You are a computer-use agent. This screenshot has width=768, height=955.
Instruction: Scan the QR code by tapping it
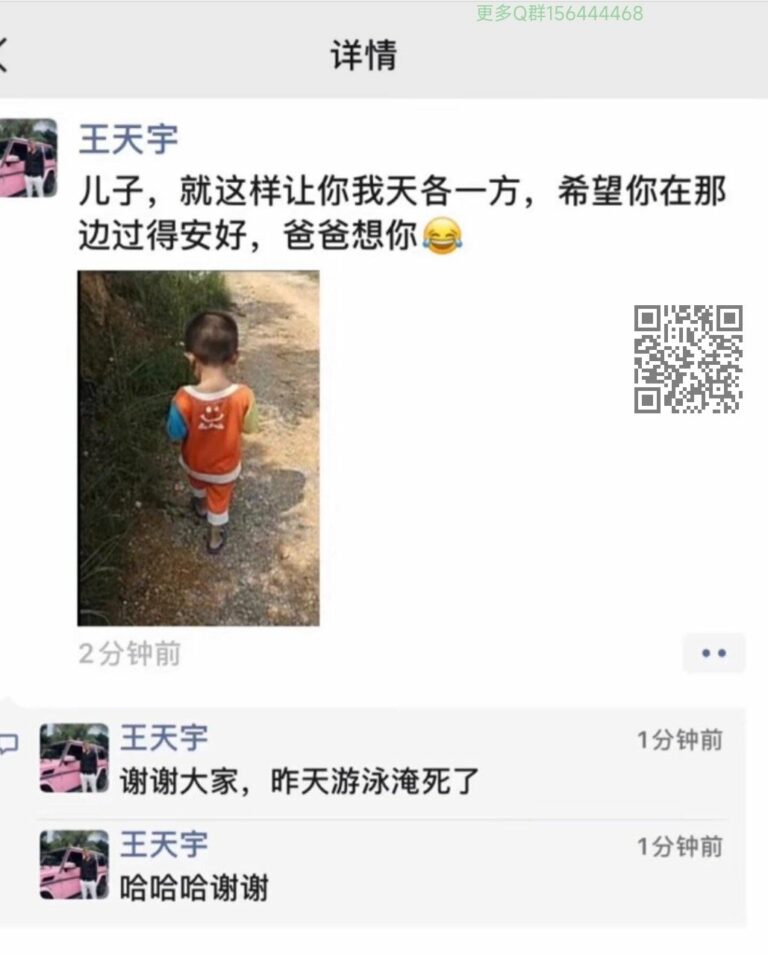point(687,358)
